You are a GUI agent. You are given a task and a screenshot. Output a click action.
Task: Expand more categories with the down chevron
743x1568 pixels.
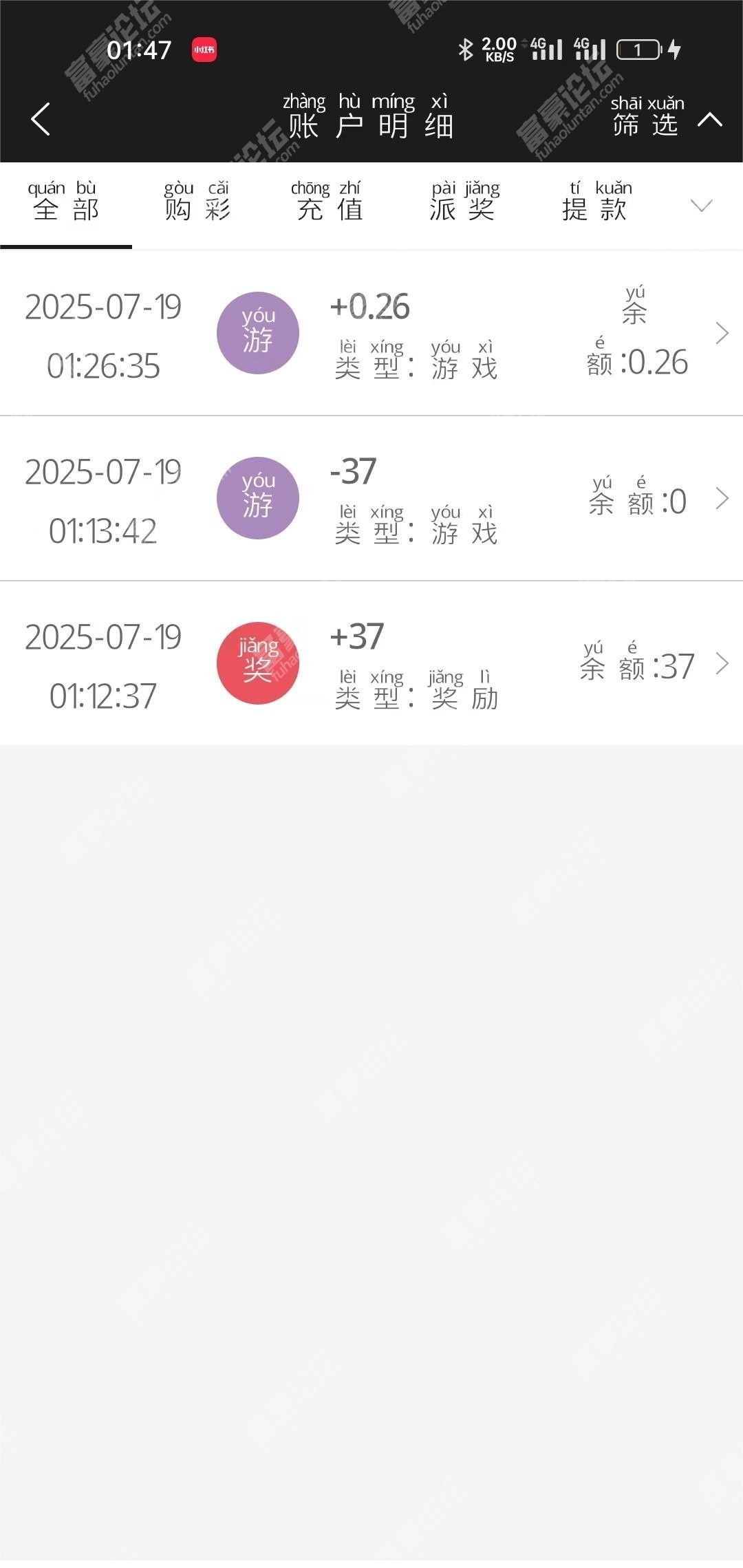[x=701, y=205]
